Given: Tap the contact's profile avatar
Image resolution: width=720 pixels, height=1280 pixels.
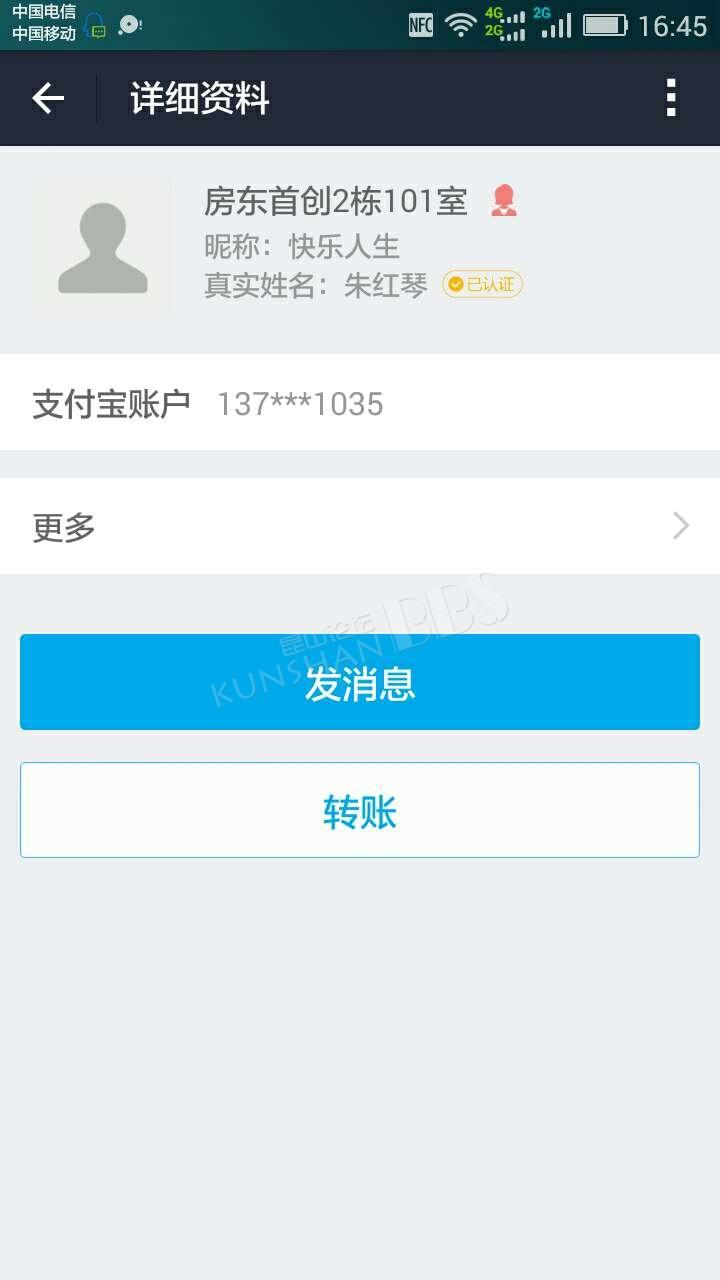Looking at the screenshot, I should pos(102,248).
